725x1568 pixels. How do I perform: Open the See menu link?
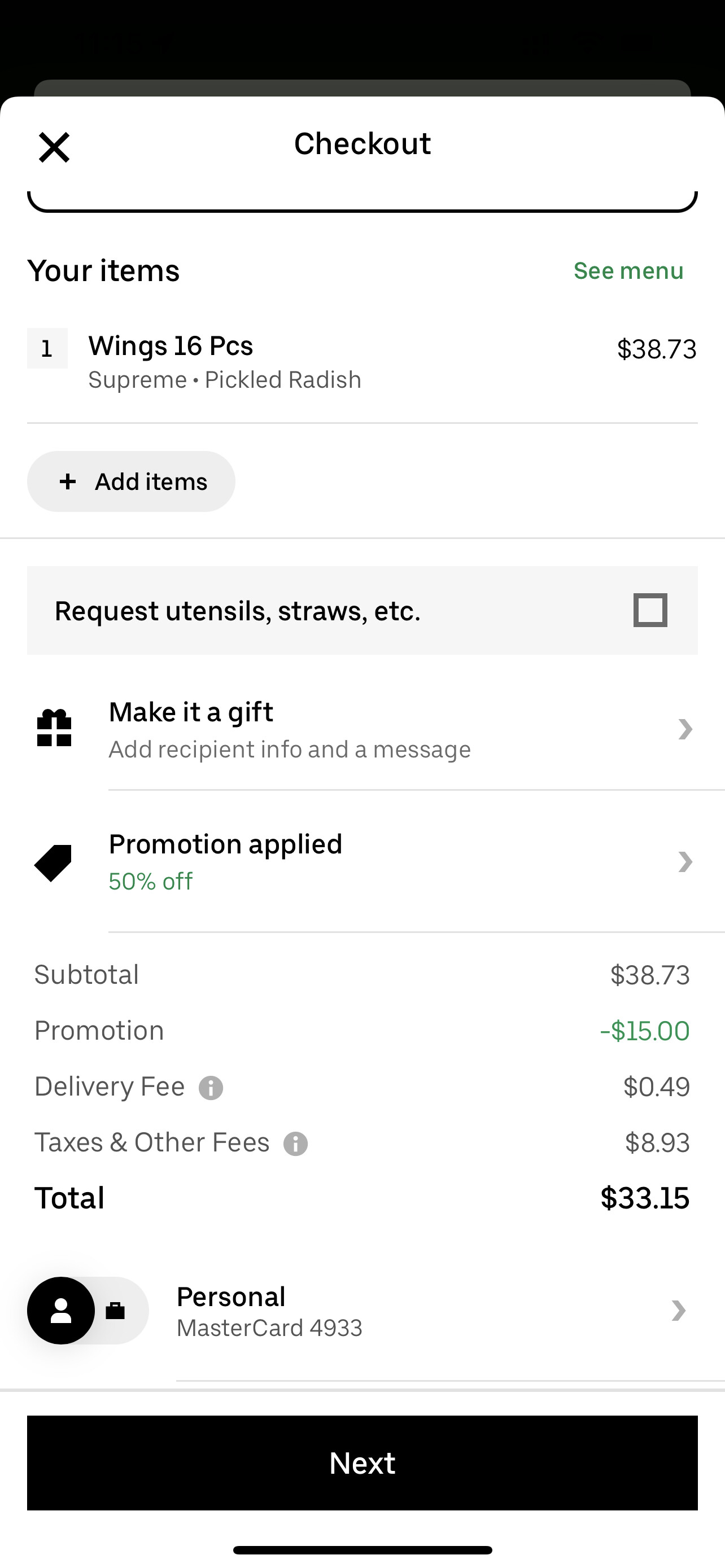[x=628, y=271]
